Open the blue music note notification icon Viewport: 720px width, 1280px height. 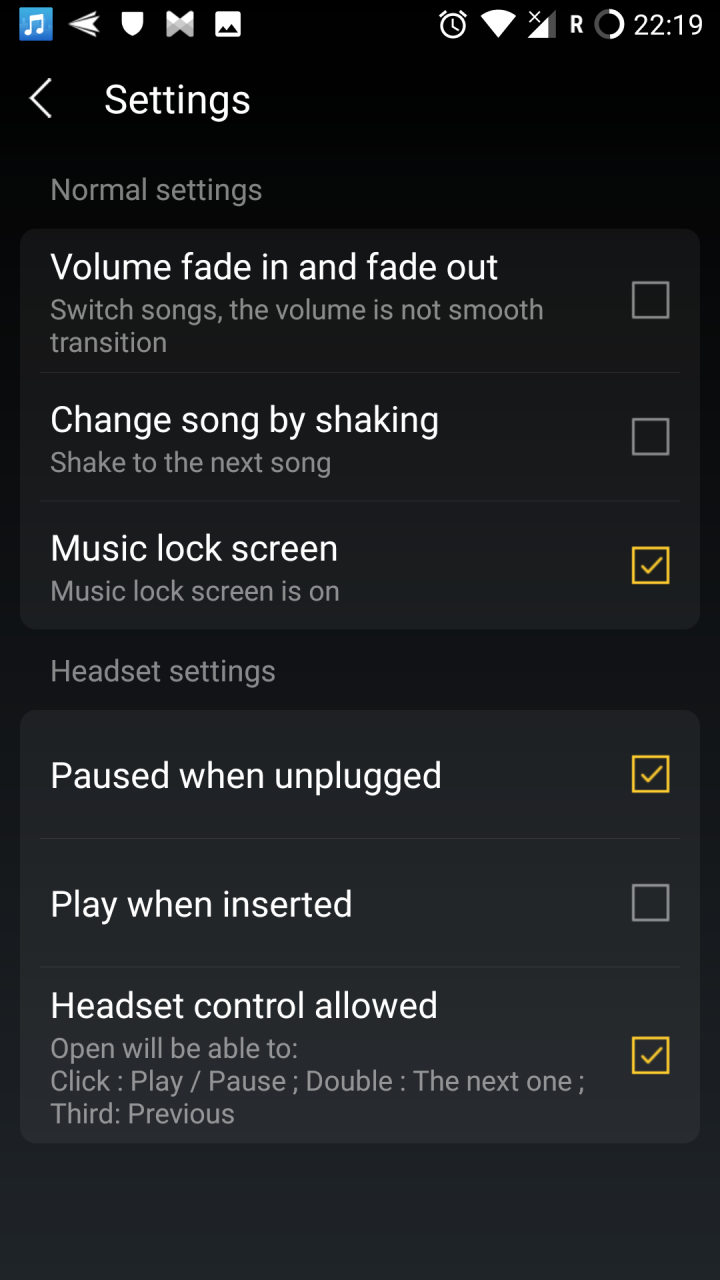[x=35, y=24]
